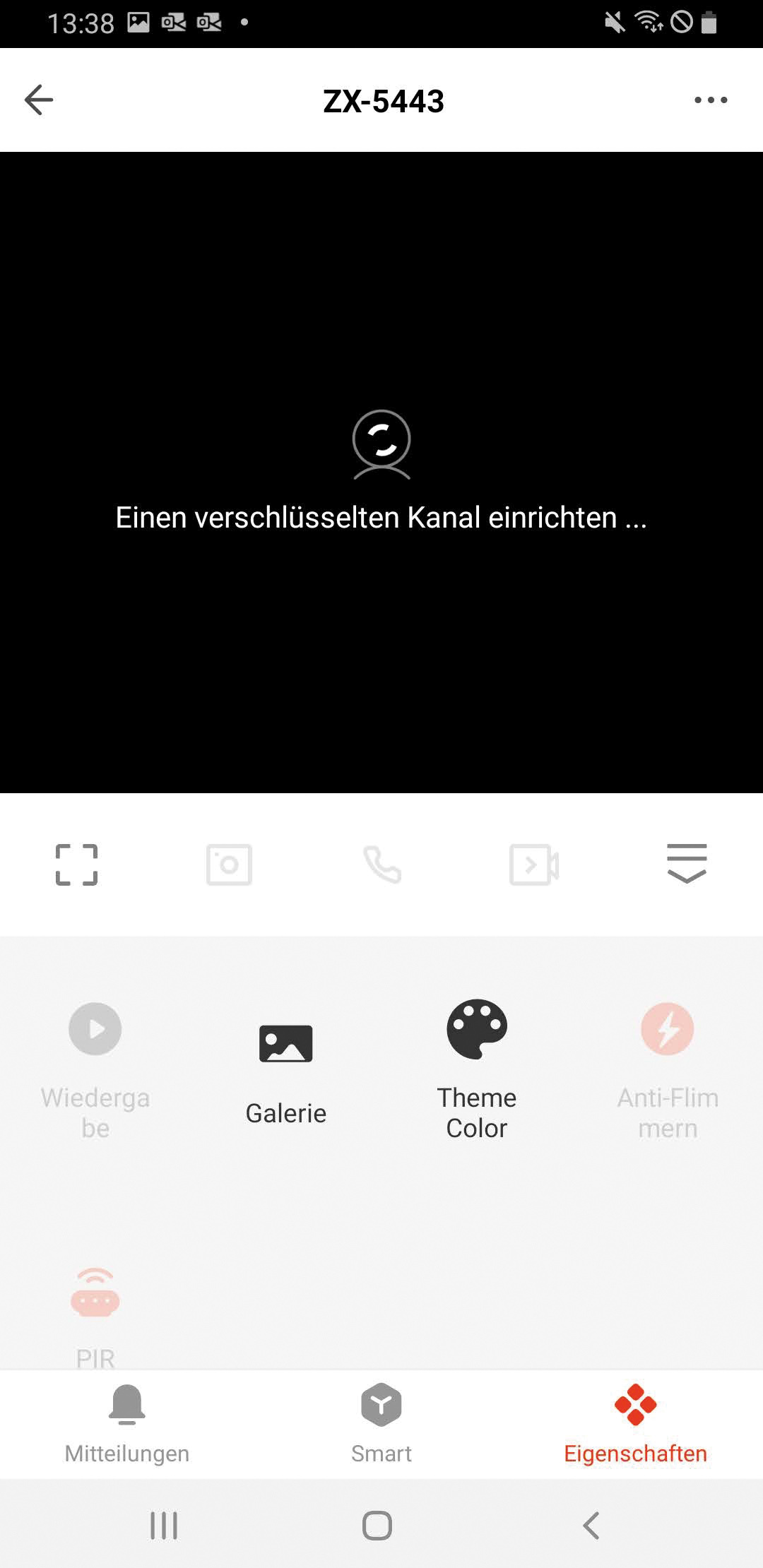Open Anti-Flimmern setting
763x1568 pixels.
[668, 1059]
